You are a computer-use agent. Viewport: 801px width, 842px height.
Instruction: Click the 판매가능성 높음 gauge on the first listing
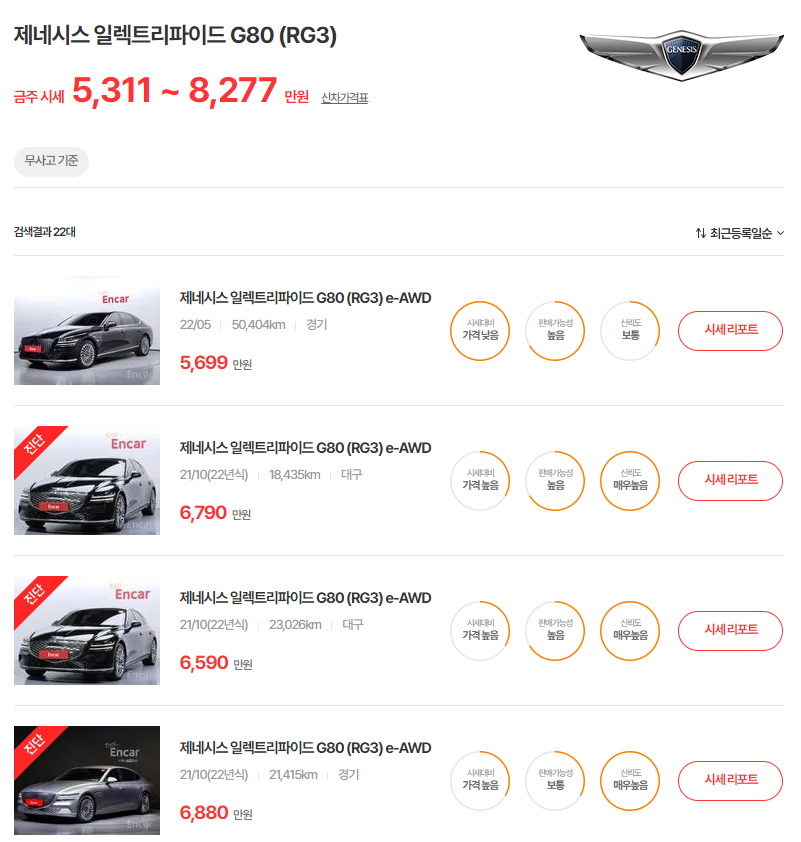pyautogui.click(x=555, y=330)
